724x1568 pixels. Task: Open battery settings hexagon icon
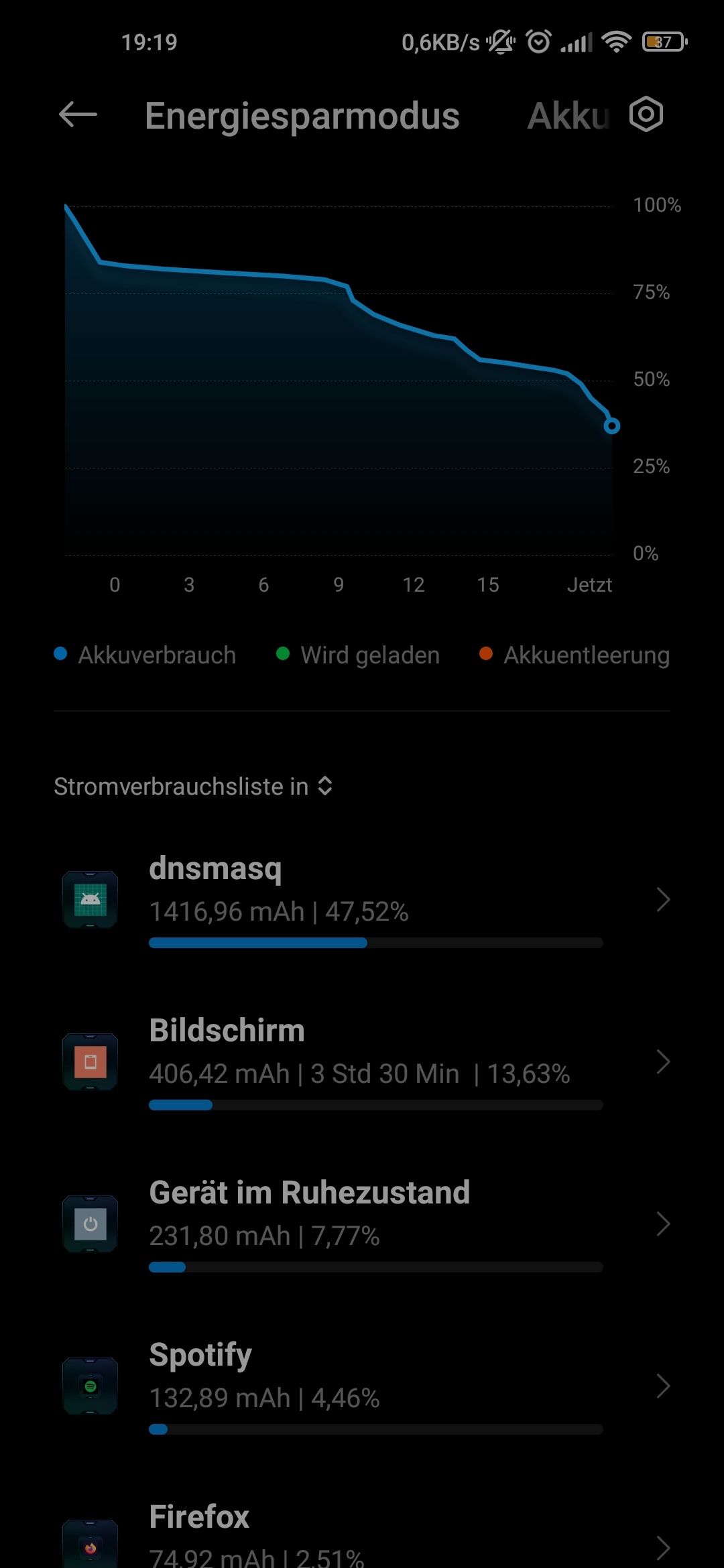tap(646, 115)
